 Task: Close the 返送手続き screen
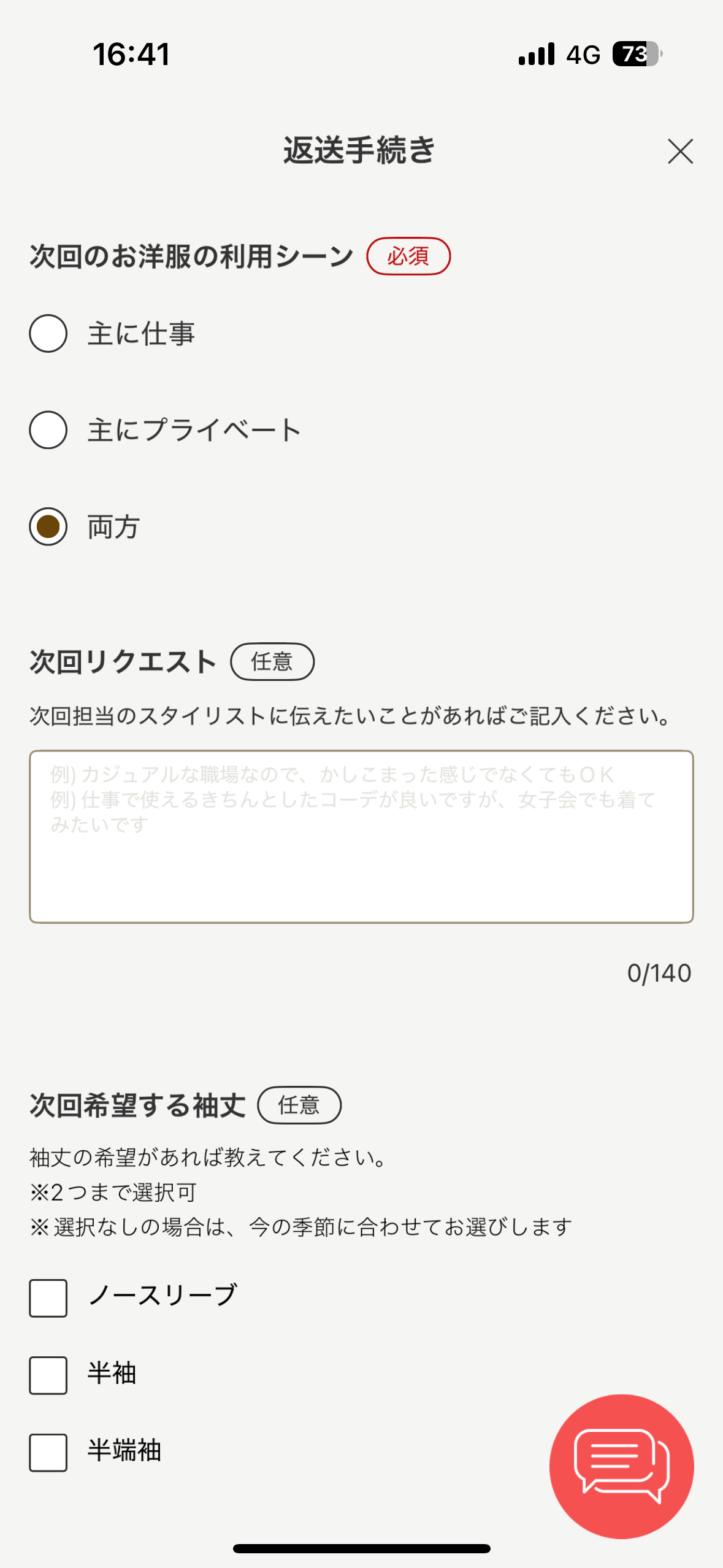[x=680, y=152]
